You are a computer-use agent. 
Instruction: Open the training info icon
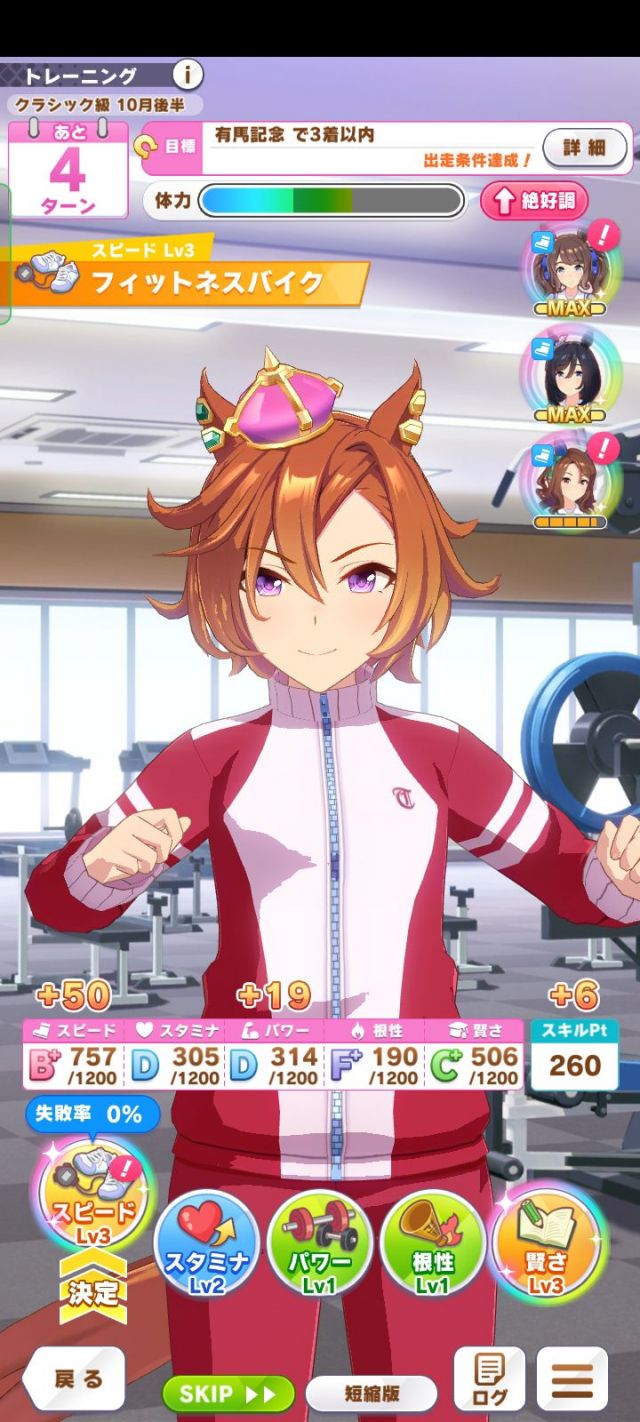[187, 74]
